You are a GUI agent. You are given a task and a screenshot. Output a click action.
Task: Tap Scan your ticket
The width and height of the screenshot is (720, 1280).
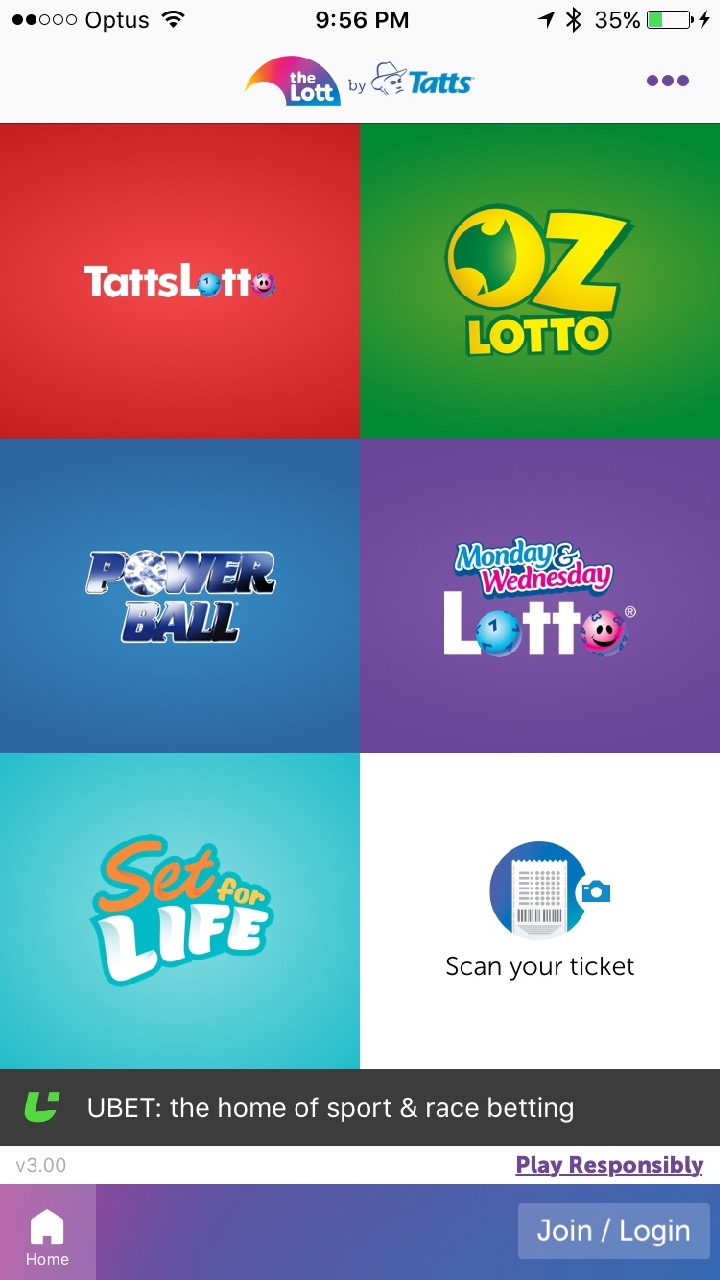(x=540, y=910)
